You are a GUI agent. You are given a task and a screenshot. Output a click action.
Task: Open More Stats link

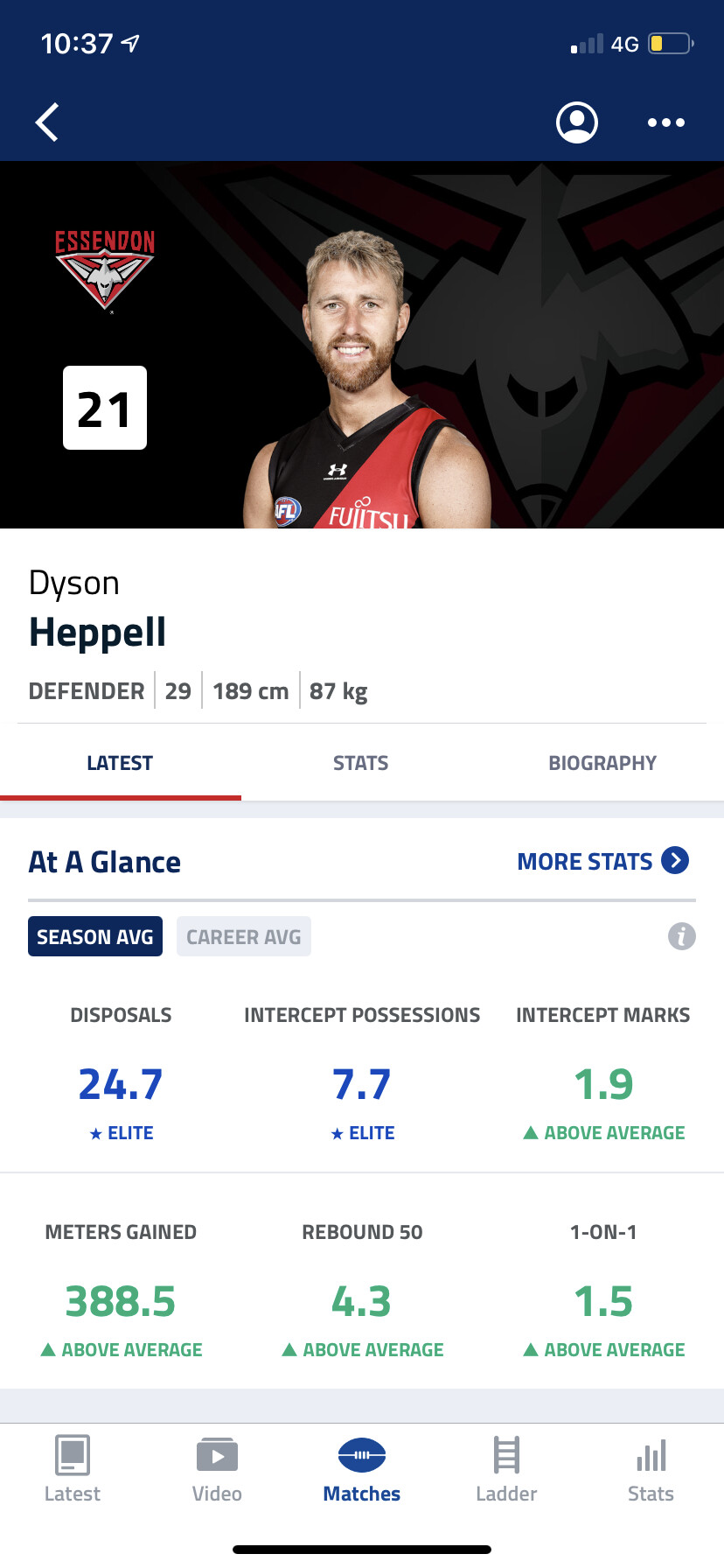click(x=603, y=861)
